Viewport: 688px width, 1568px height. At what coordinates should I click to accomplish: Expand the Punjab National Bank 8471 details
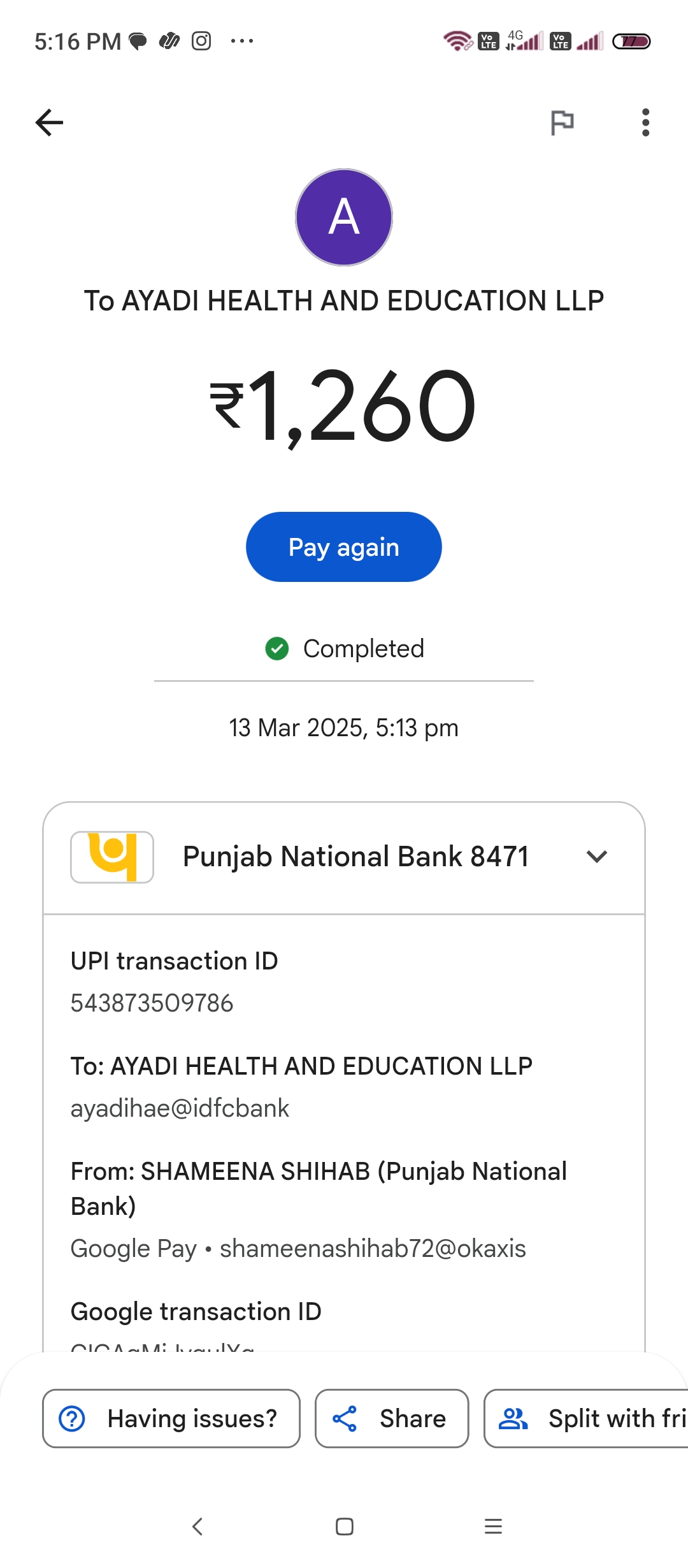(596, 856)
